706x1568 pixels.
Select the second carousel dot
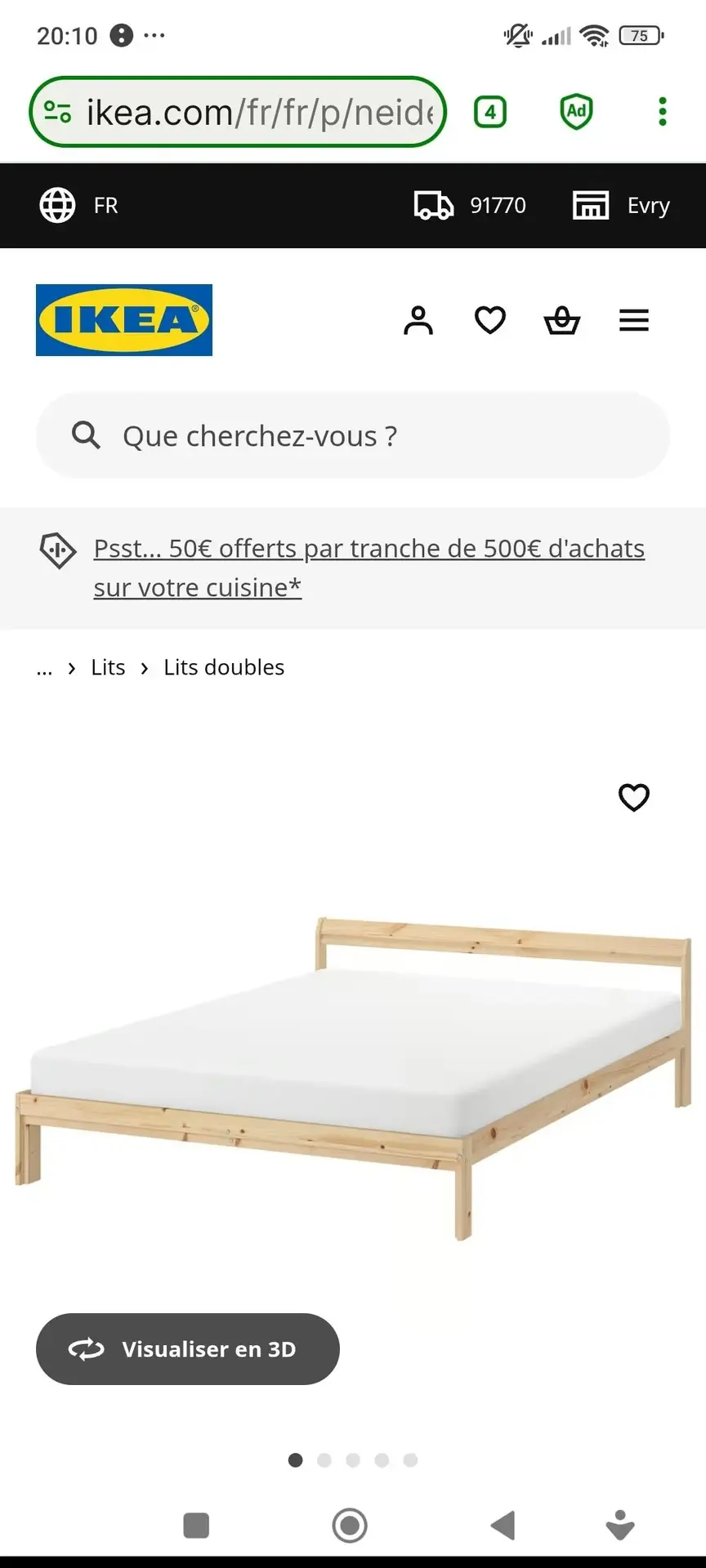click(324, 1460)
